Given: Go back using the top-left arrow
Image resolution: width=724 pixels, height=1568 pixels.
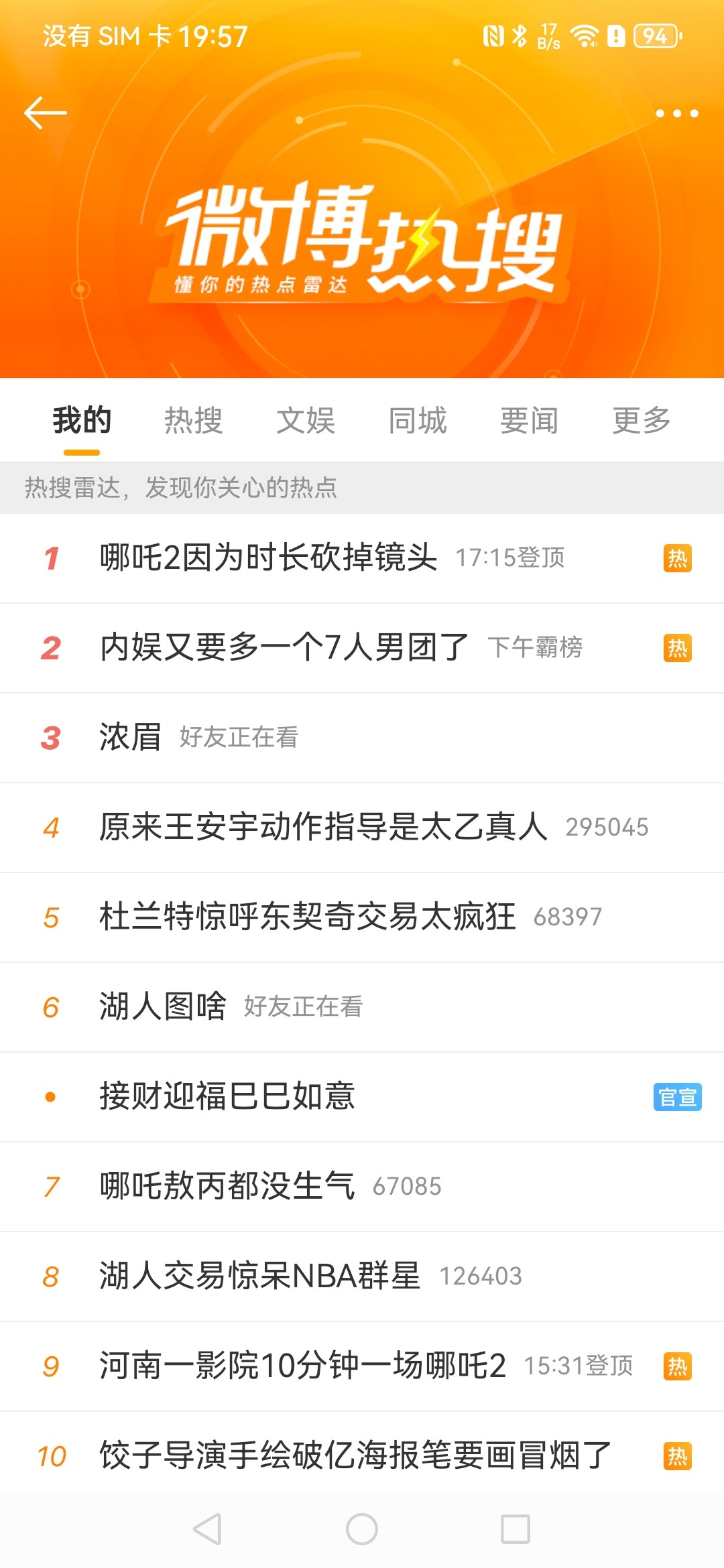Looking at the screenshot, I should pyautogui.click(x=46, y=113).
